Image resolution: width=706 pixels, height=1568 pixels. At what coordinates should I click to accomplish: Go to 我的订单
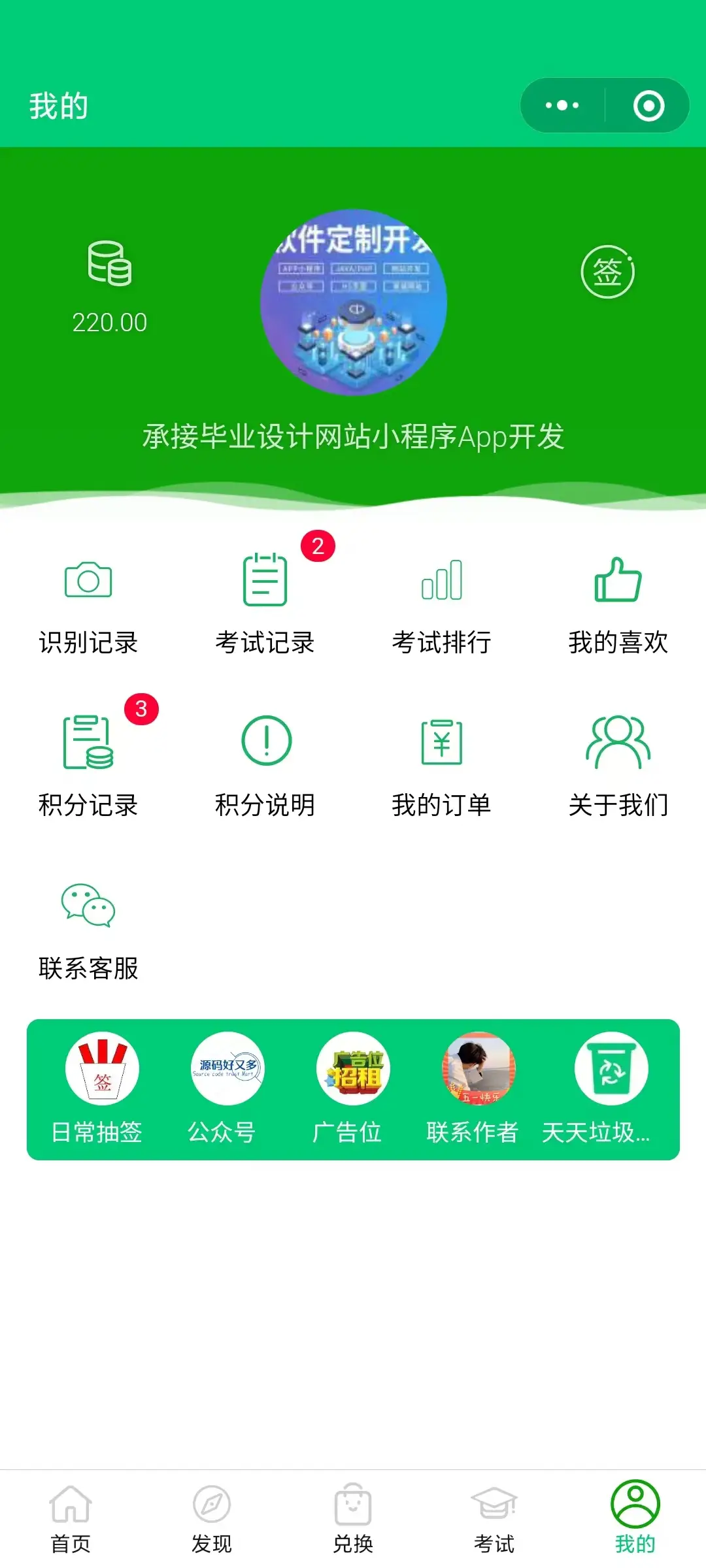pyautogui.click(x=441, y=766)
